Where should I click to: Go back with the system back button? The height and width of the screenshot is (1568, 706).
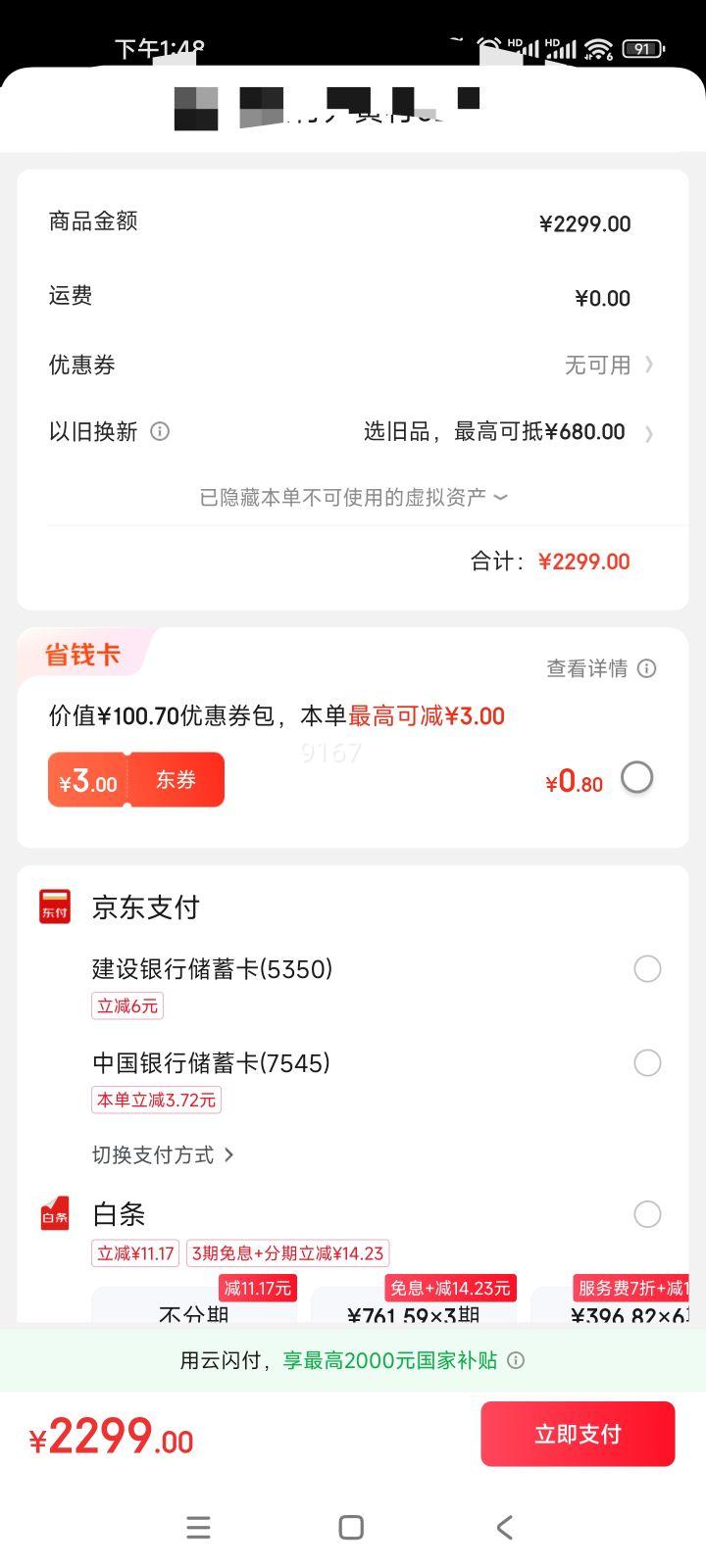[504, 1527]
